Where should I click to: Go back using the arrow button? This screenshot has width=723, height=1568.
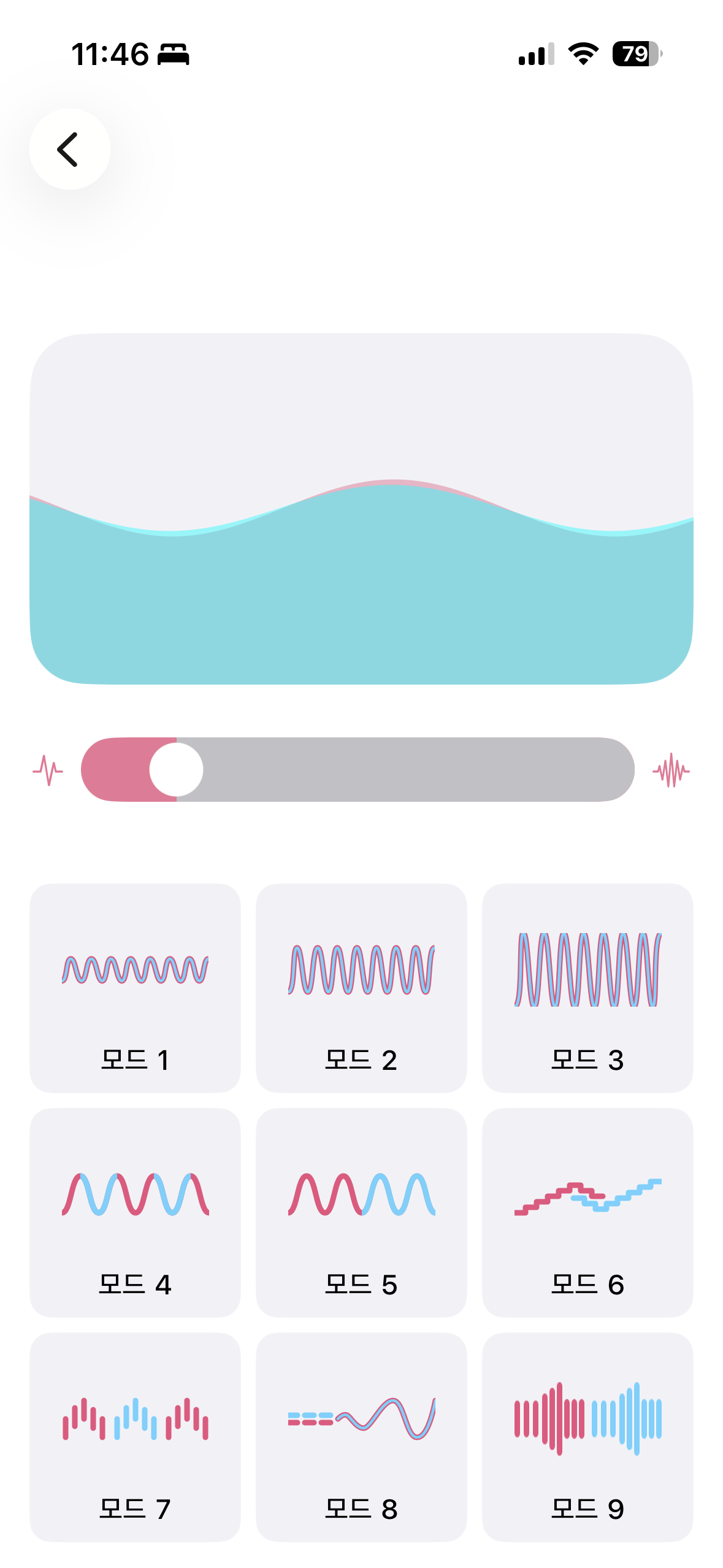coord(69,149)
